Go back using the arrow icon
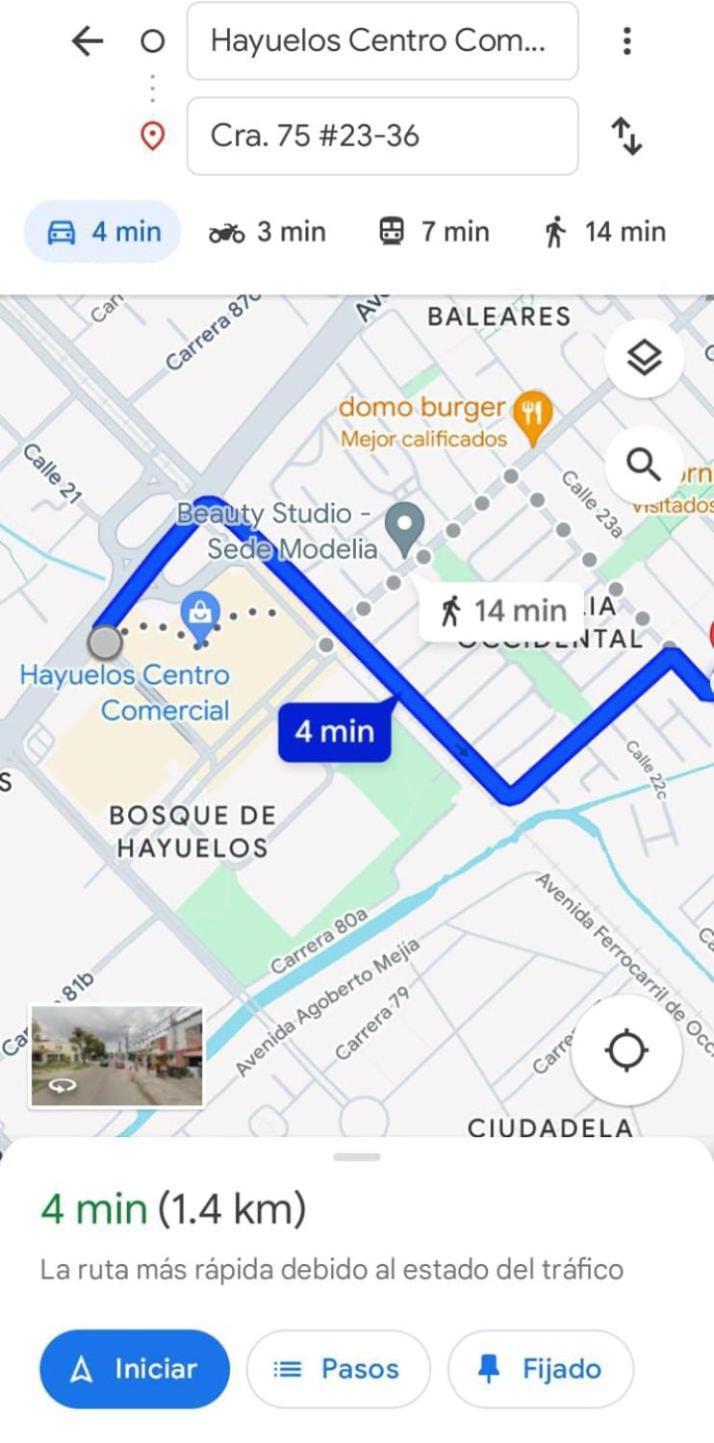714x1443 pixels. coord(88,41)
